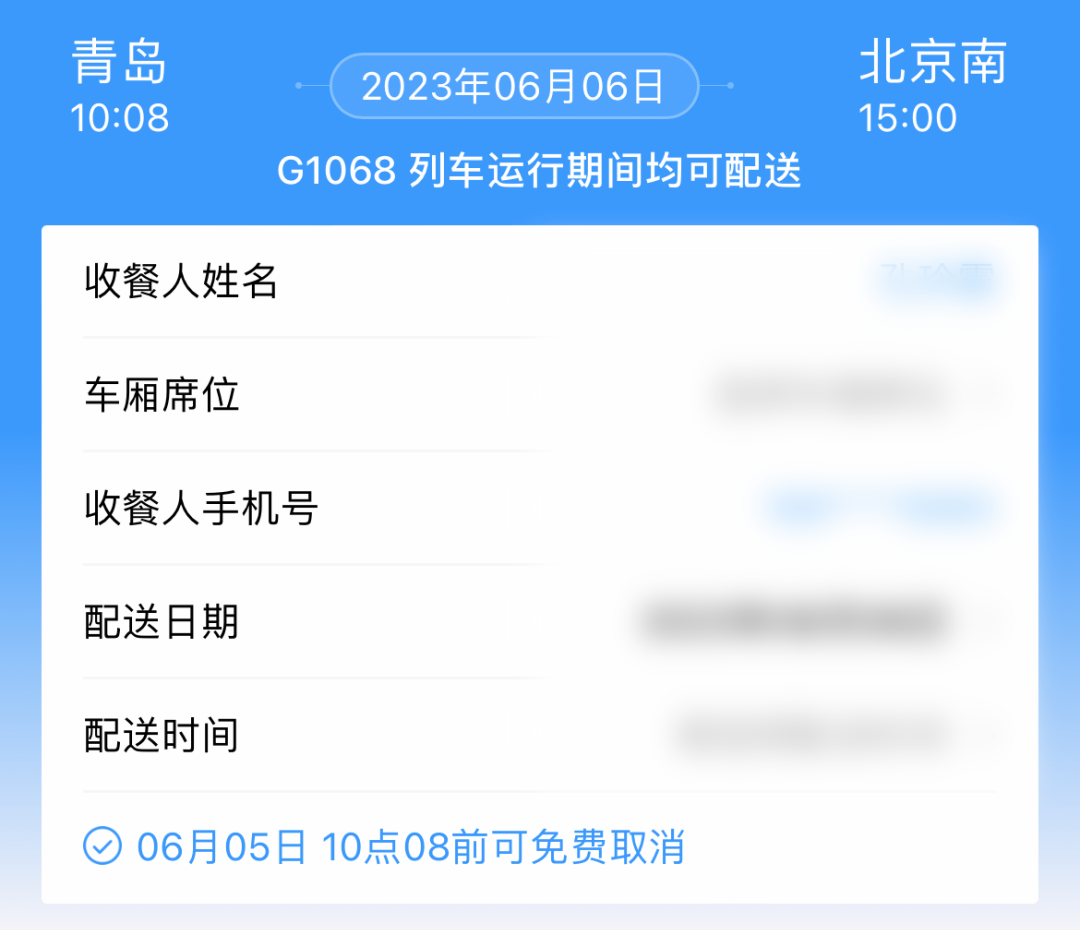Edit the 收餐人手机号 field
This screenshot has height=930, width=1080.
(880, 508)
